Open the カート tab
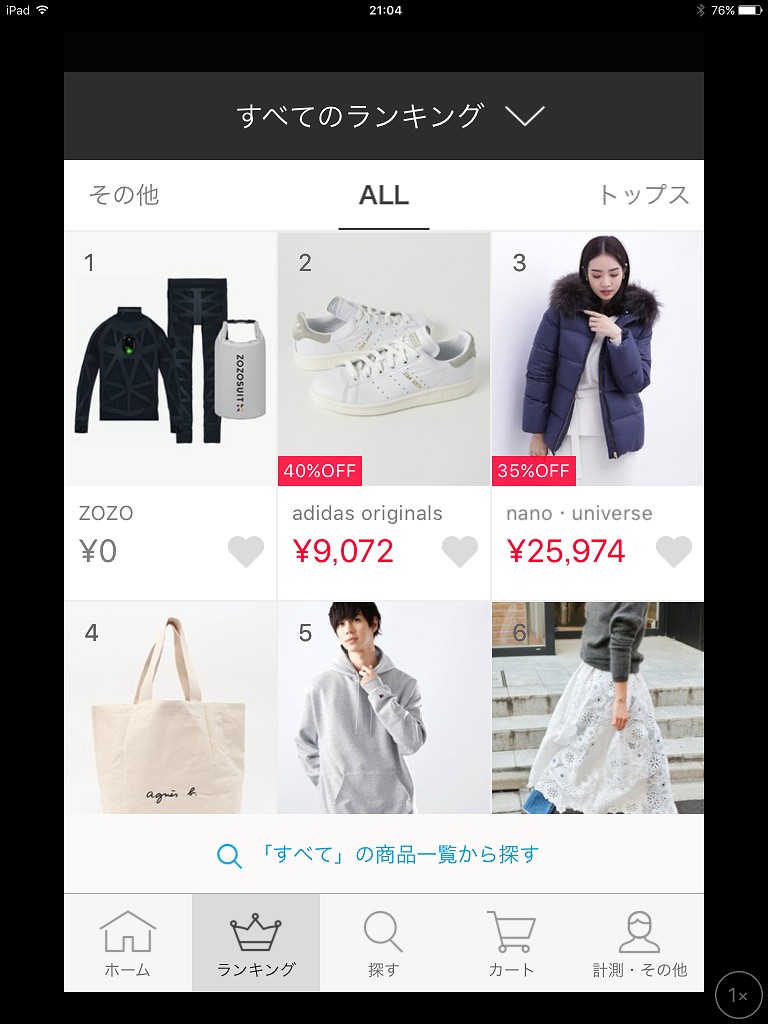 click(x=511, y=943)
